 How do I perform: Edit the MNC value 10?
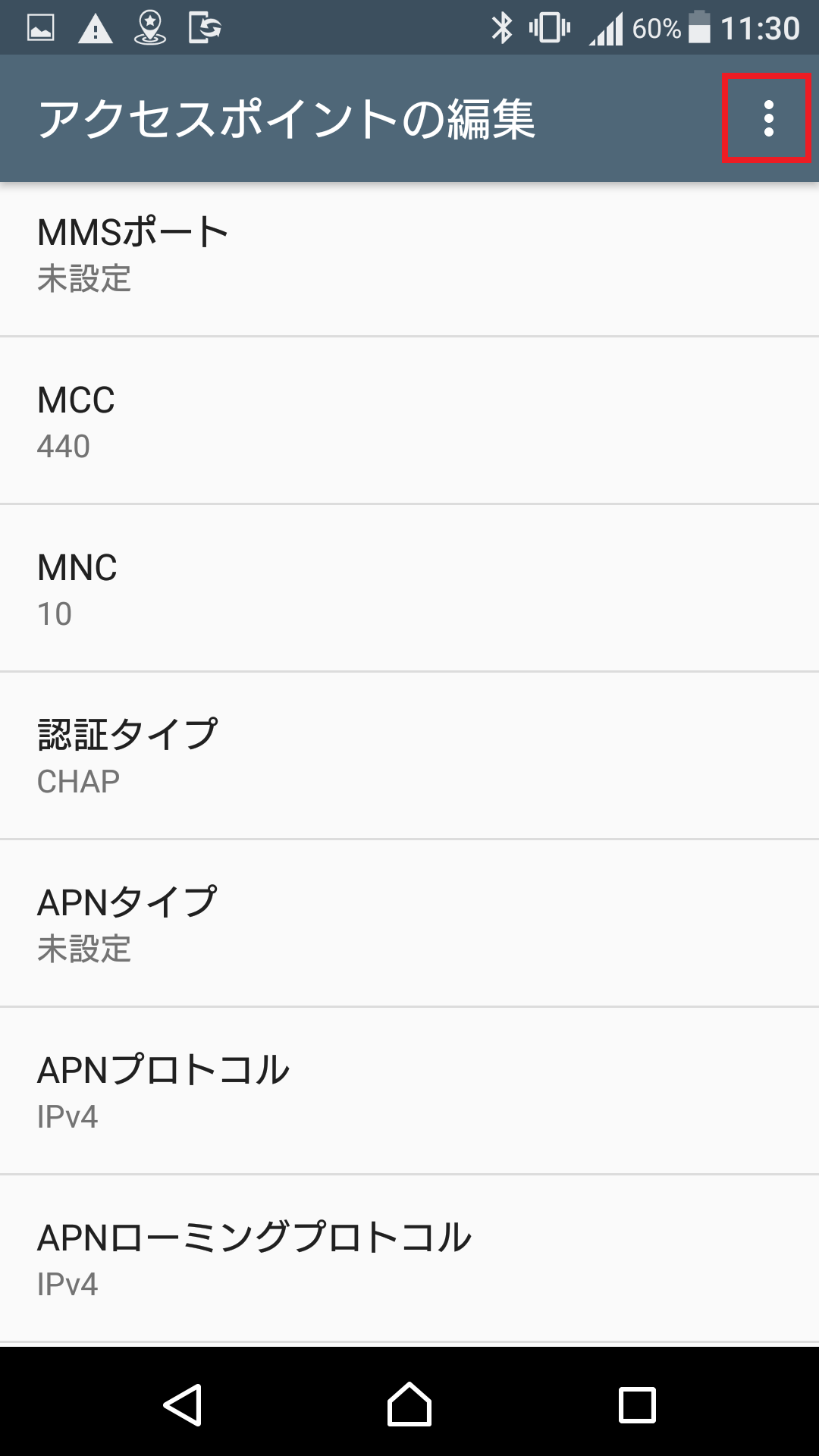click(x=409, y=588)
